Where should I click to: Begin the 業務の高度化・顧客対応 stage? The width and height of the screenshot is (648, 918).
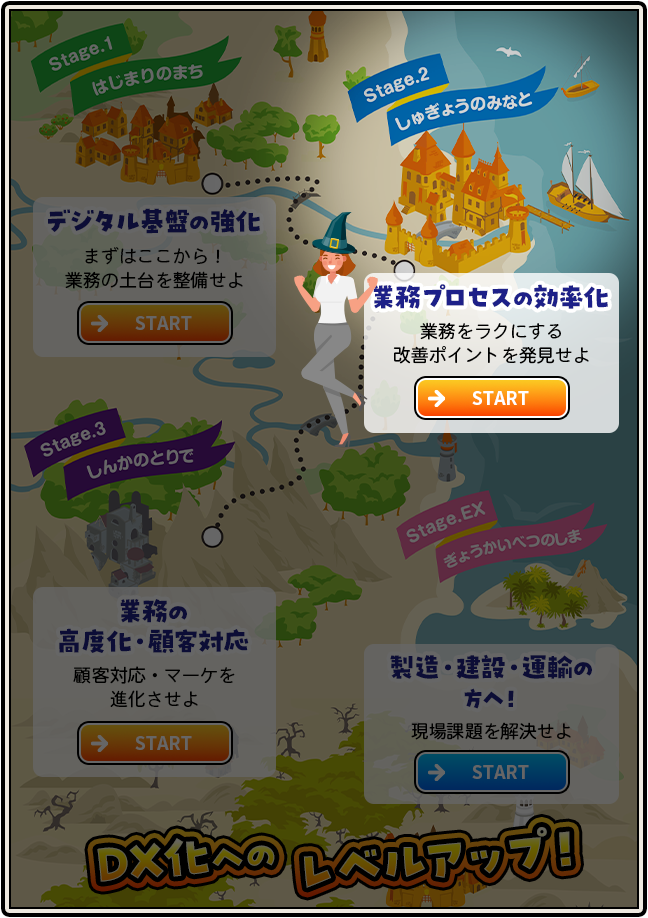click(x=155, y=743)
